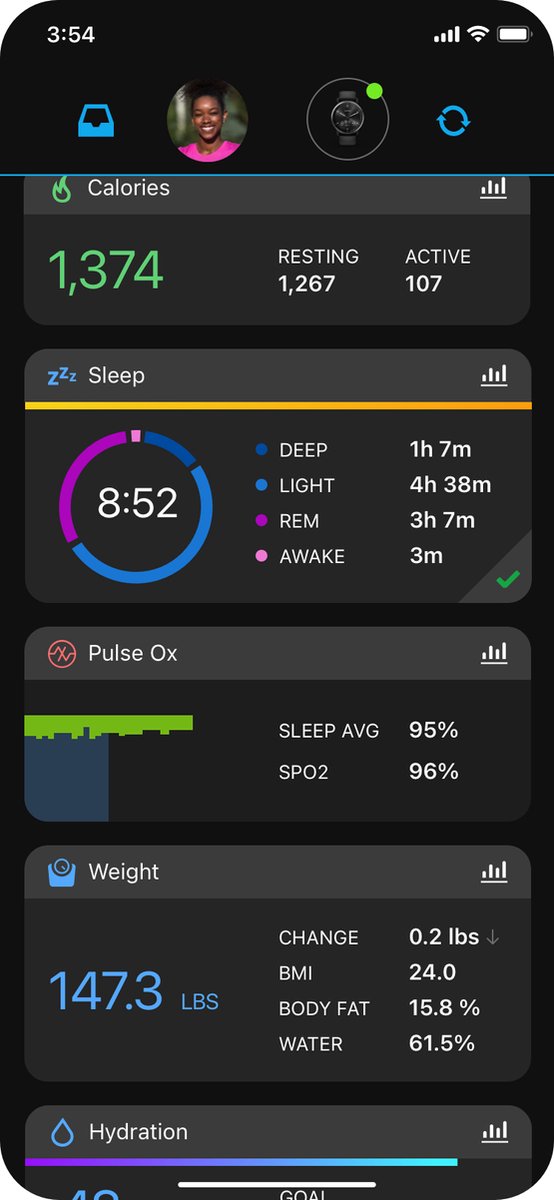Open the Pulse Ox chart icon
554x1200 pixels.
[493, 654]
